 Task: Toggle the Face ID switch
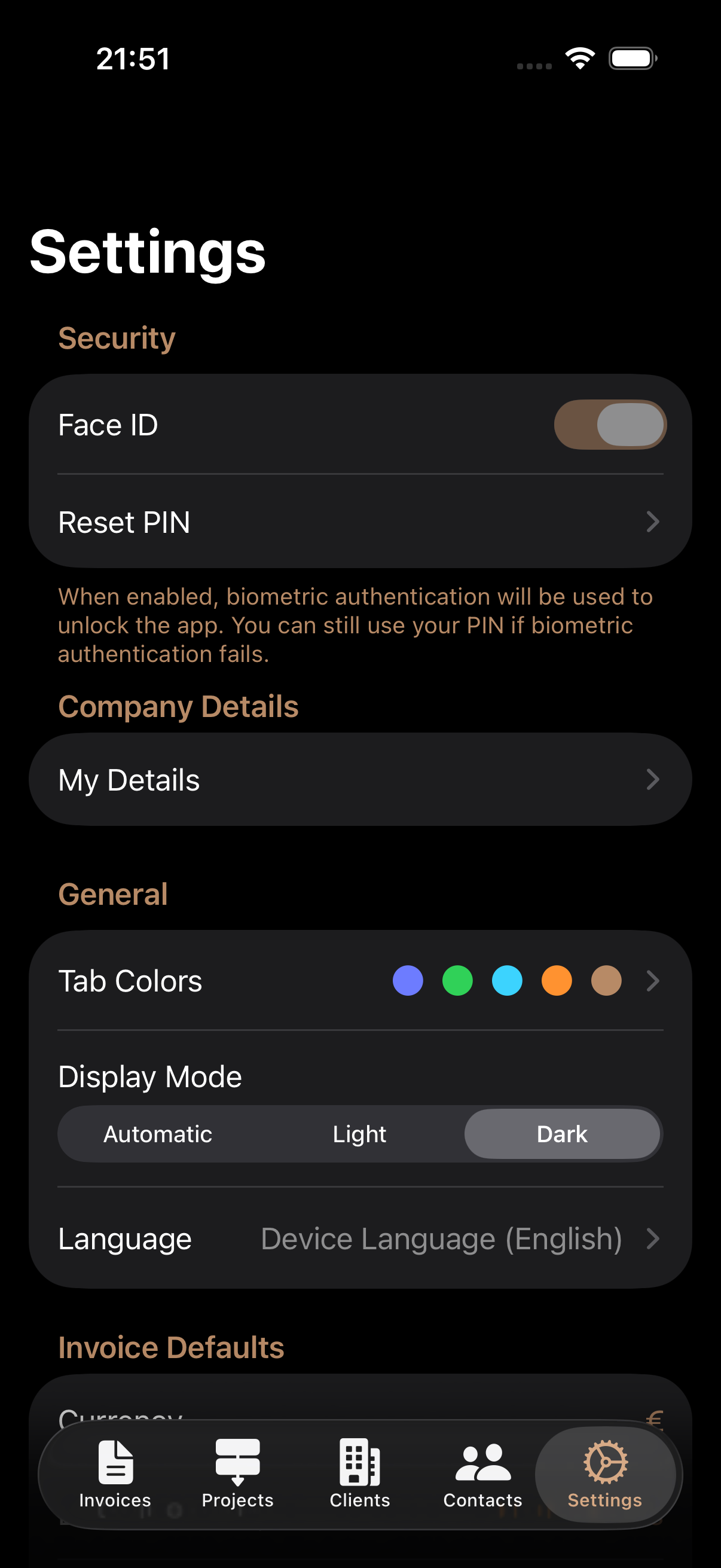click(x=609, y=424)
